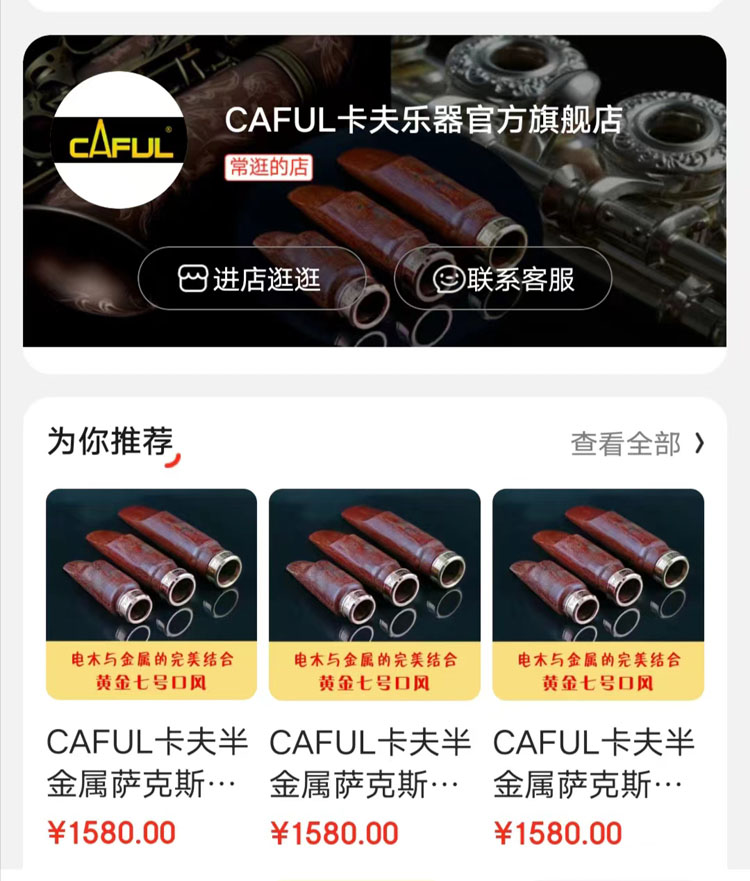Open the CAFUL卡夫乐器官方旗舰店 store page
Image resolution: width=750 pixels, height=881 pixels.
(x=423, y=120)
